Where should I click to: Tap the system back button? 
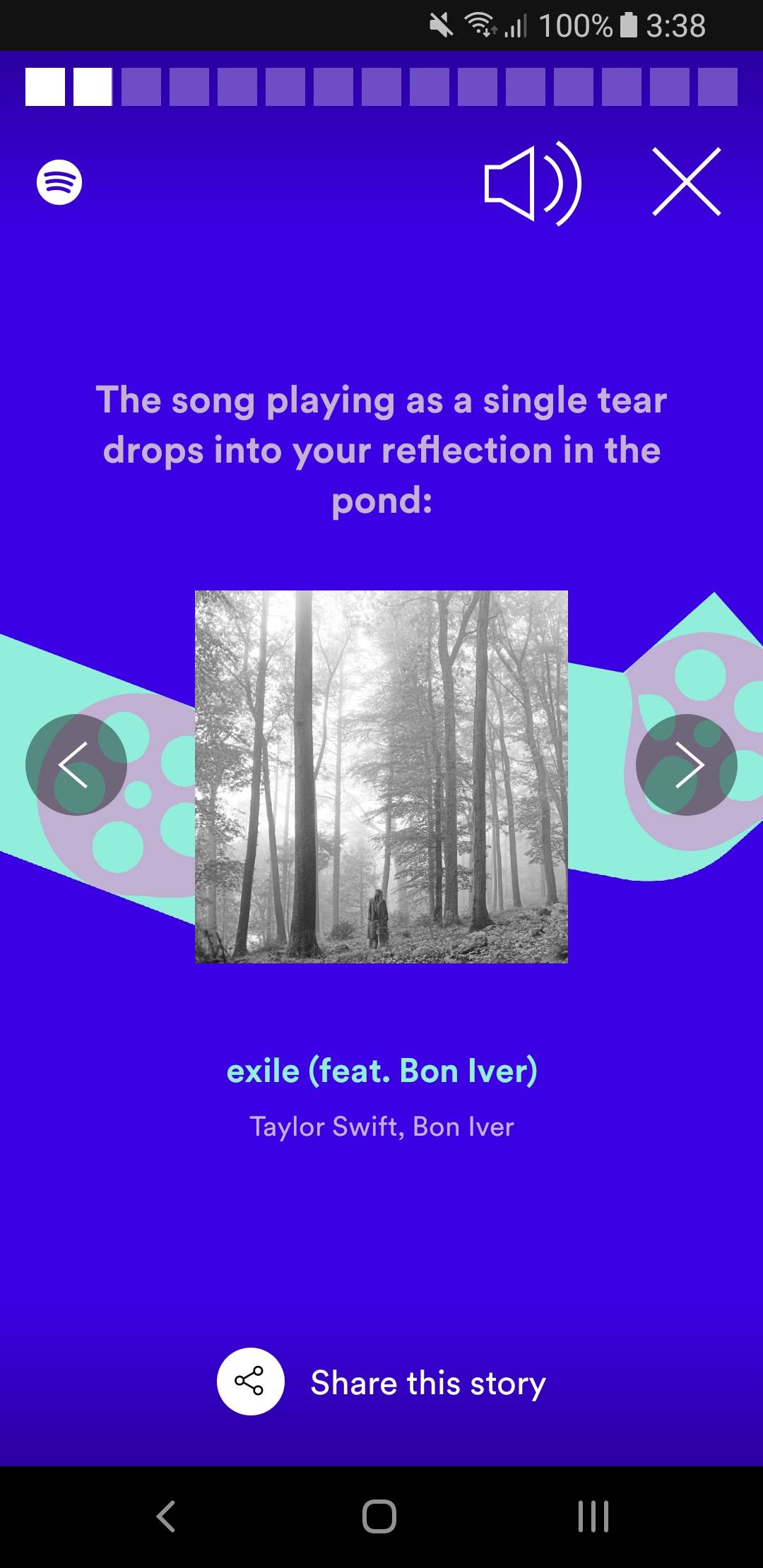(x=166, y=1516)
